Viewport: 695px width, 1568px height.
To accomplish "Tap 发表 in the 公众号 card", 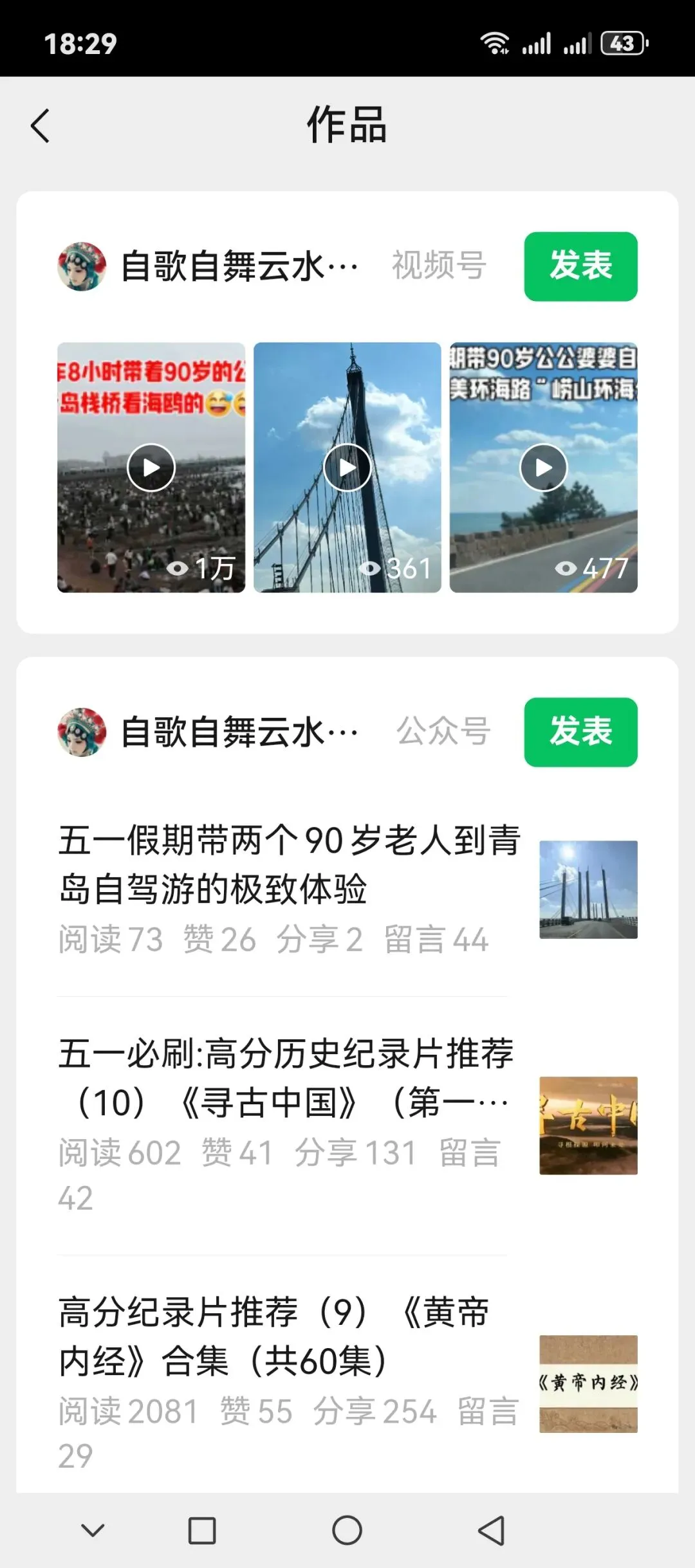I will point(580,732).
